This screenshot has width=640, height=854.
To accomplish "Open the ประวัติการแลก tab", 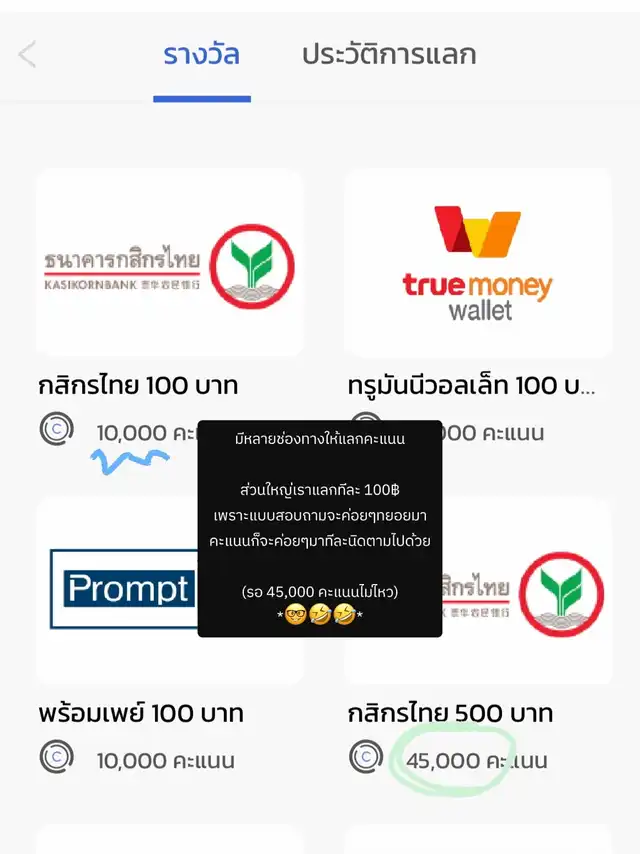I will (389, 55).
